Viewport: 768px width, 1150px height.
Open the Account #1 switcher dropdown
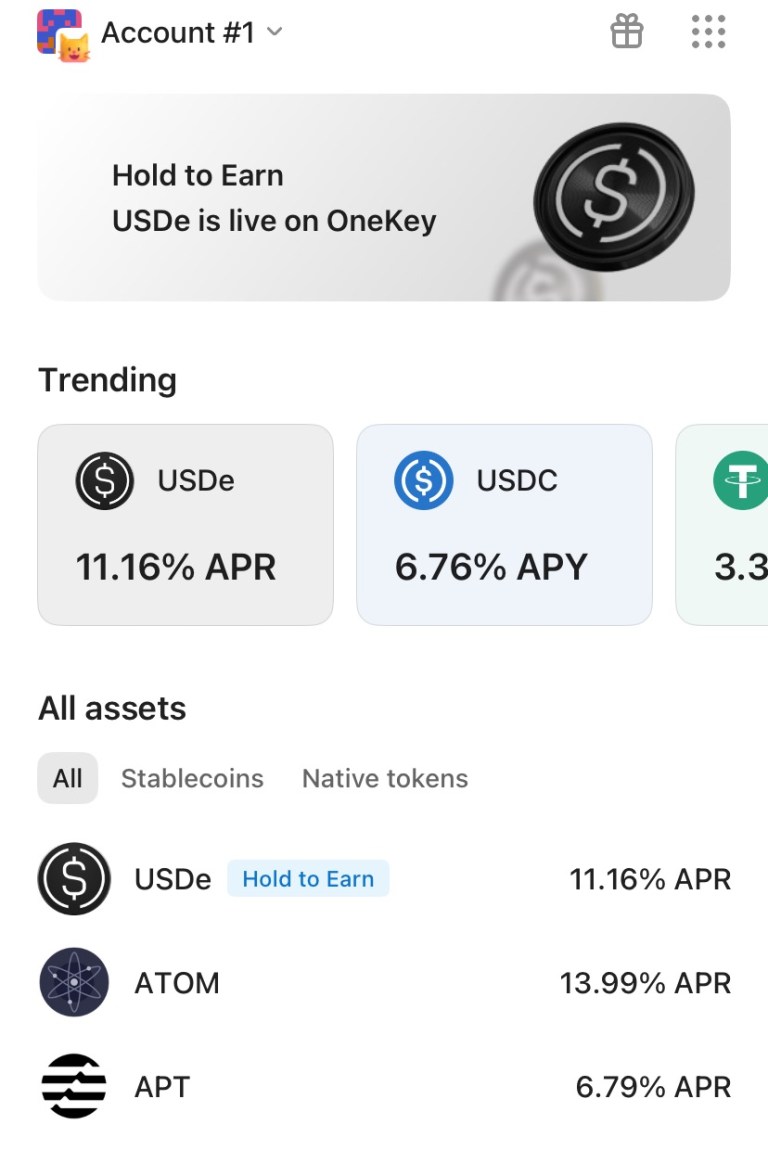180,33
